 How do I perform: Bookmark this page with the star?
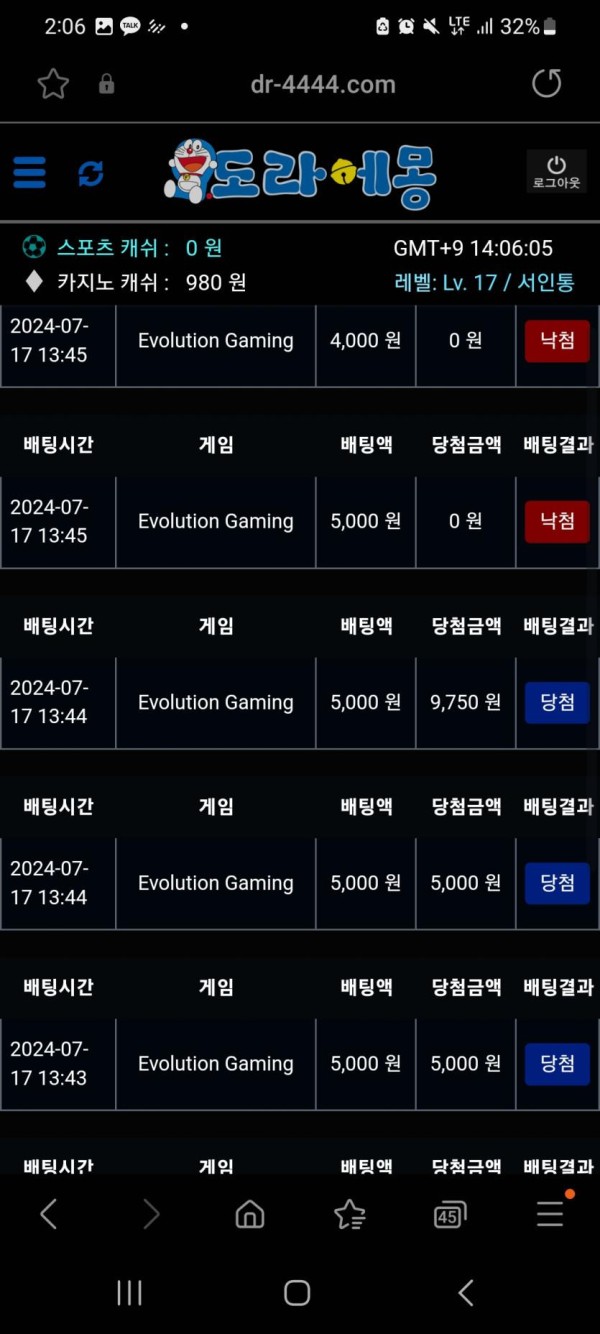(x=53, y=84)
